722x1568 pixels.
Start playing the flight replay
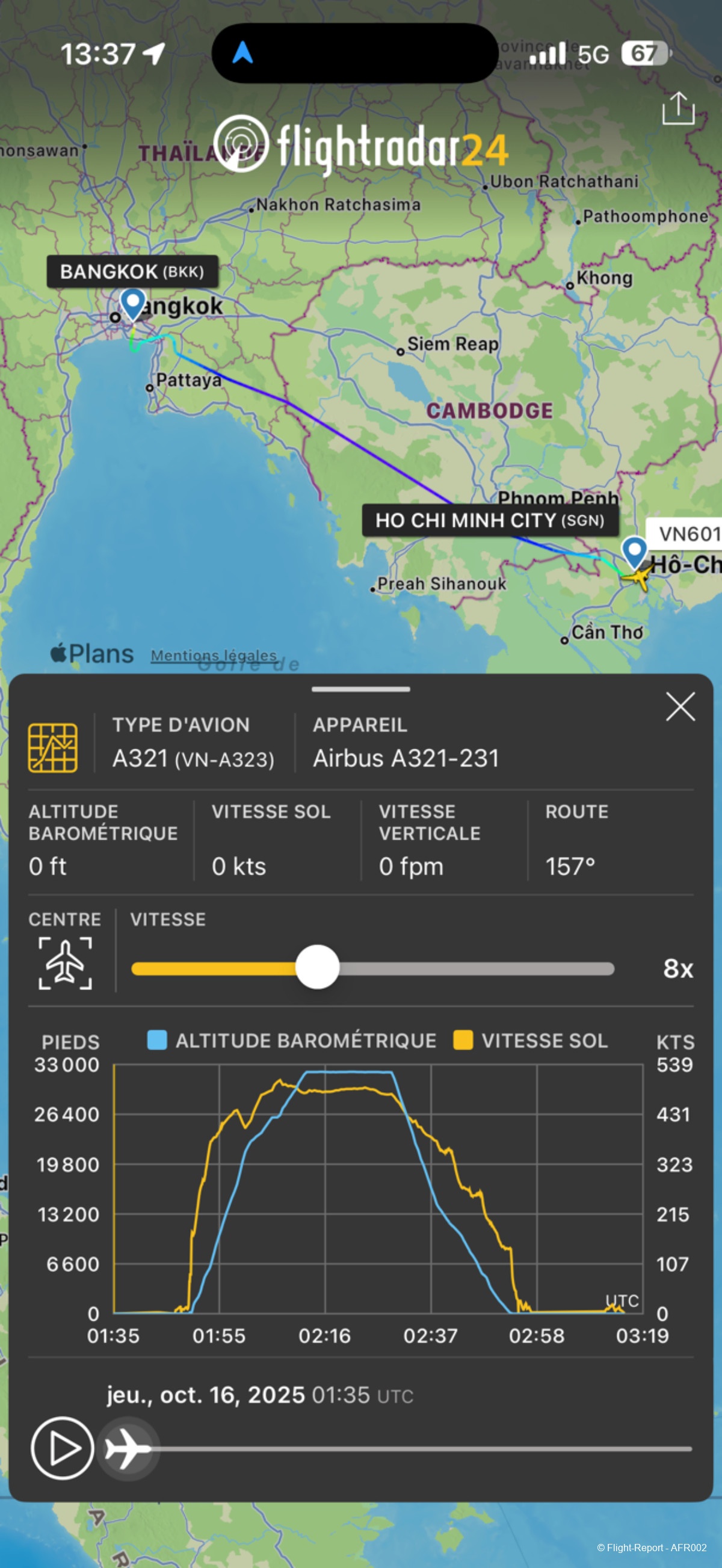[x=62, y=1448]
